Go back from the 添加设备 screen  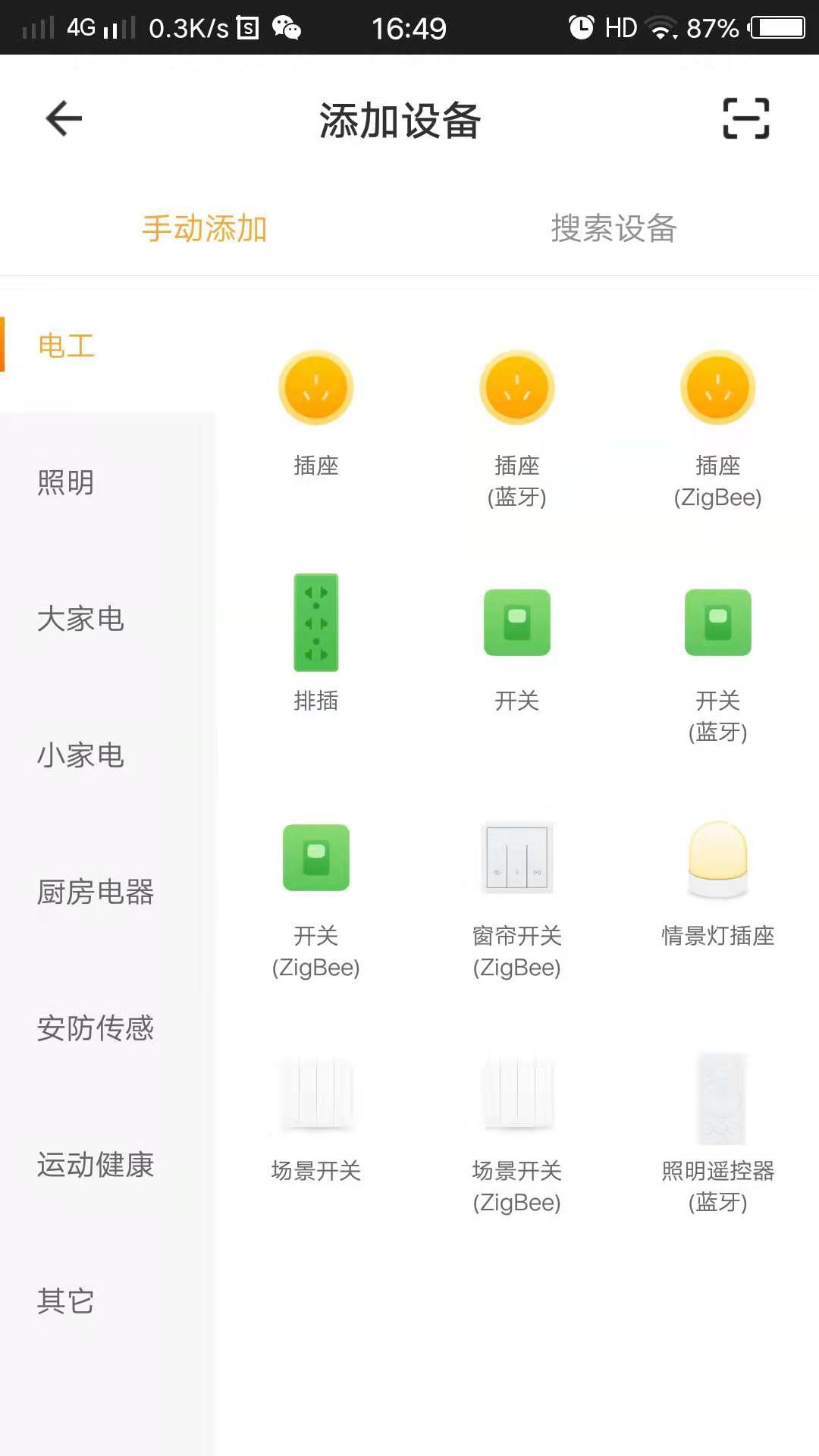(x=64, y=118)
